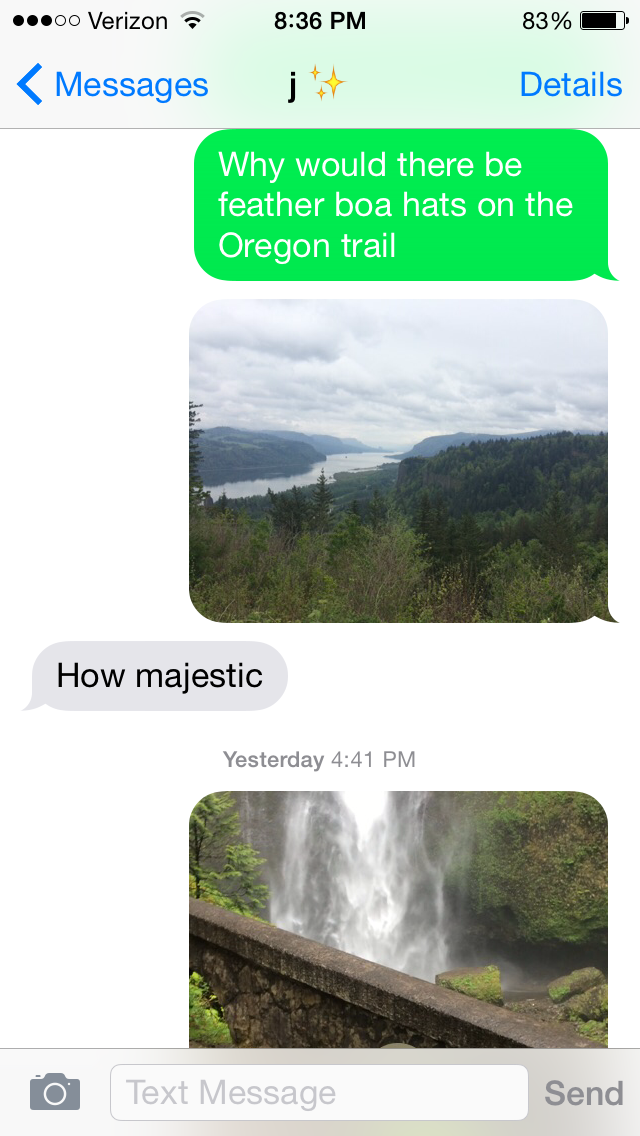The width and height of the screenshot is (640, 1136).
Task: Tap the Send button
Action: [x=583, y=1093]
